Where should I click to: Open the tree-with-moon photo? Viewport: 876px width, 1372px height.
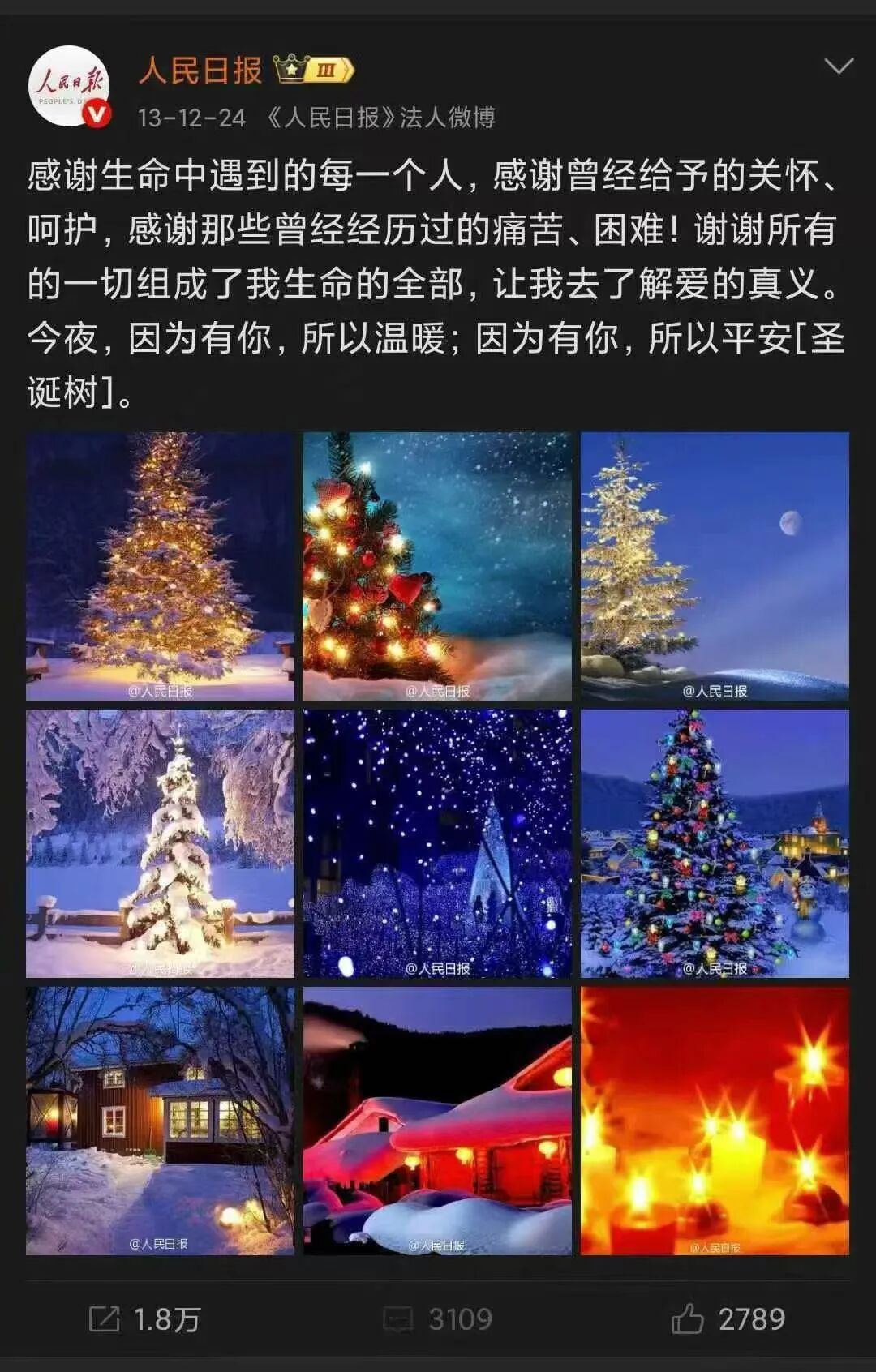point(715,566)
